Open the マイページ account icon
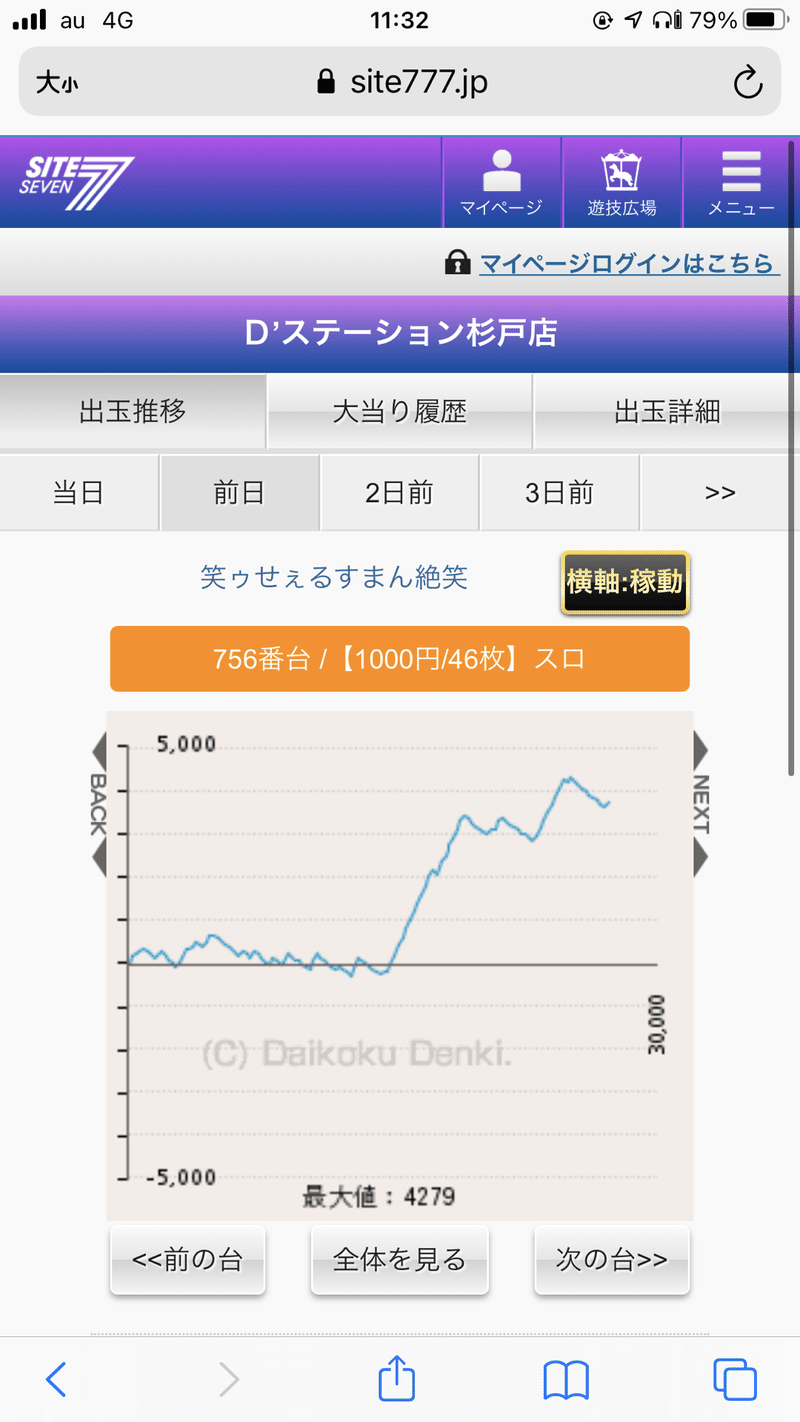This screenshot has height=1422, width=800. (x=501, y=182)
